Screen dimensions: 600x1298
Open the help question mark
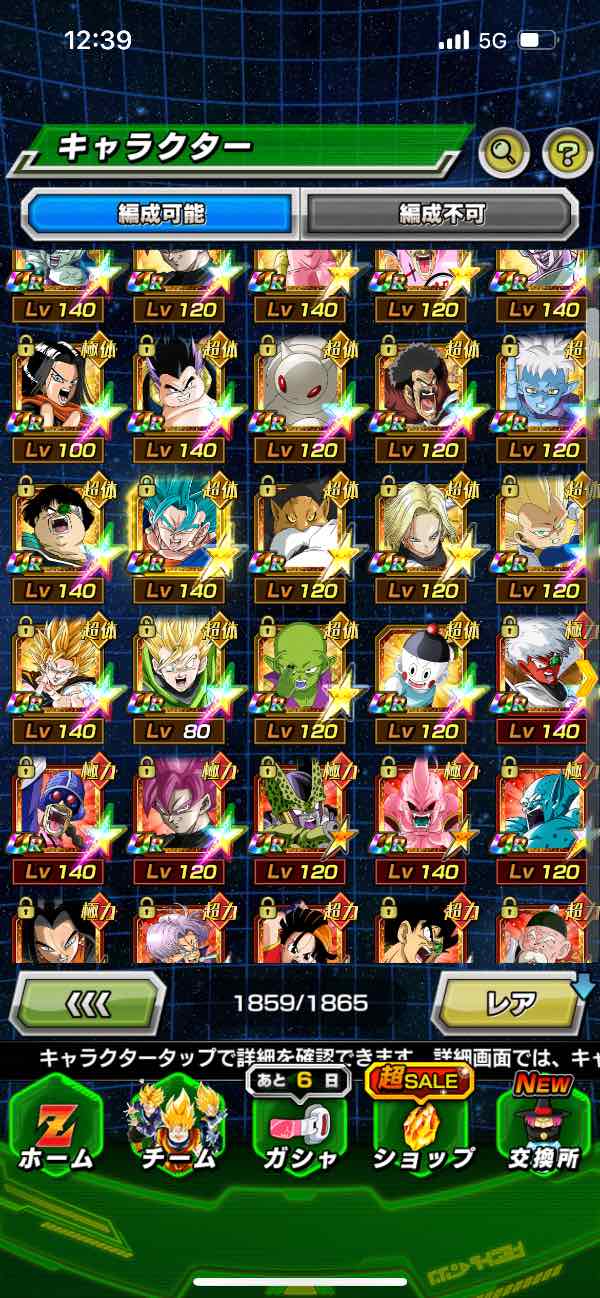pyautogui.click(x=567, y=153)
